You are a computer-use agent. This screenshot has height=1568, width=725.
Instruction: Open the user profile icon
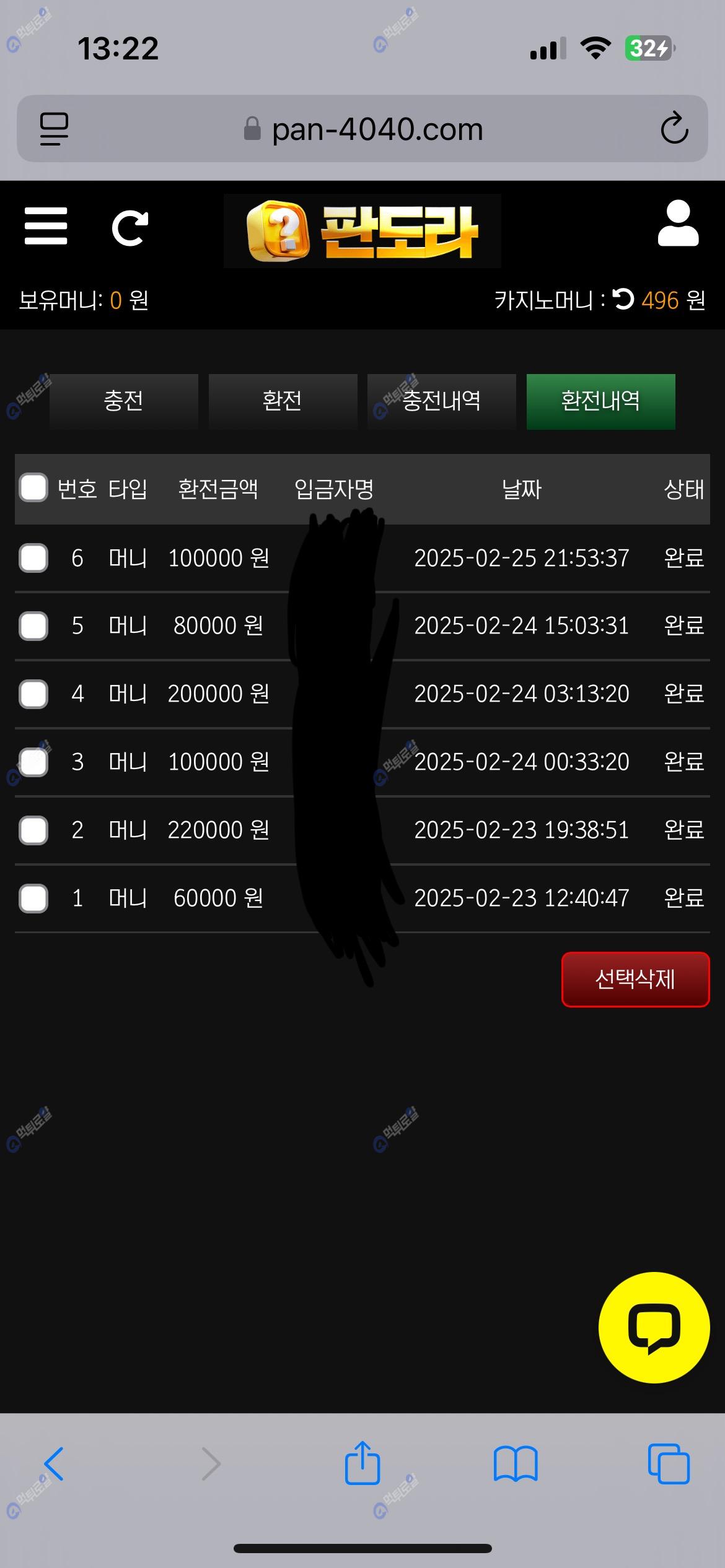[678, 224]
